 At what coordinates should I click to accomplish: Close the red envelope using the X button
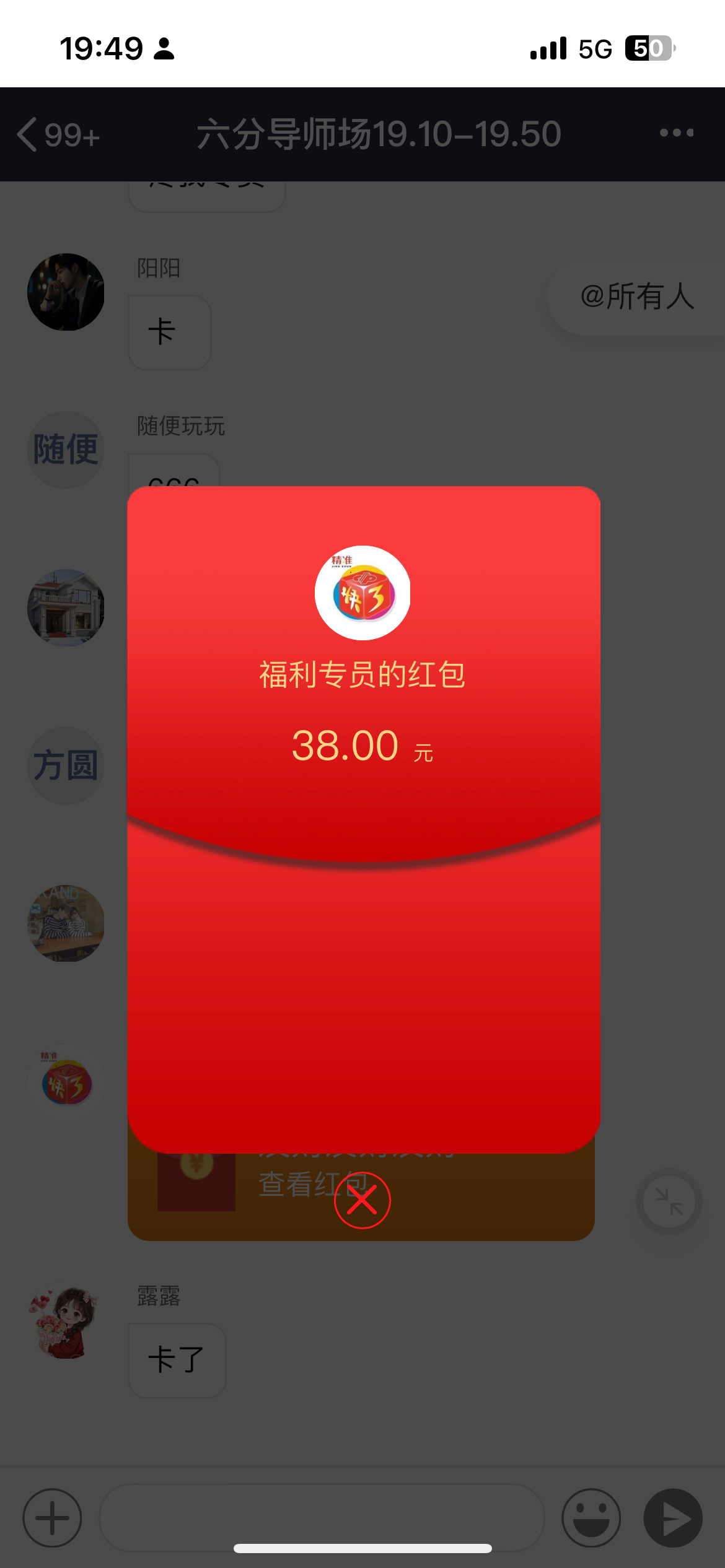pyautogui.click(x=362, y=1200)
